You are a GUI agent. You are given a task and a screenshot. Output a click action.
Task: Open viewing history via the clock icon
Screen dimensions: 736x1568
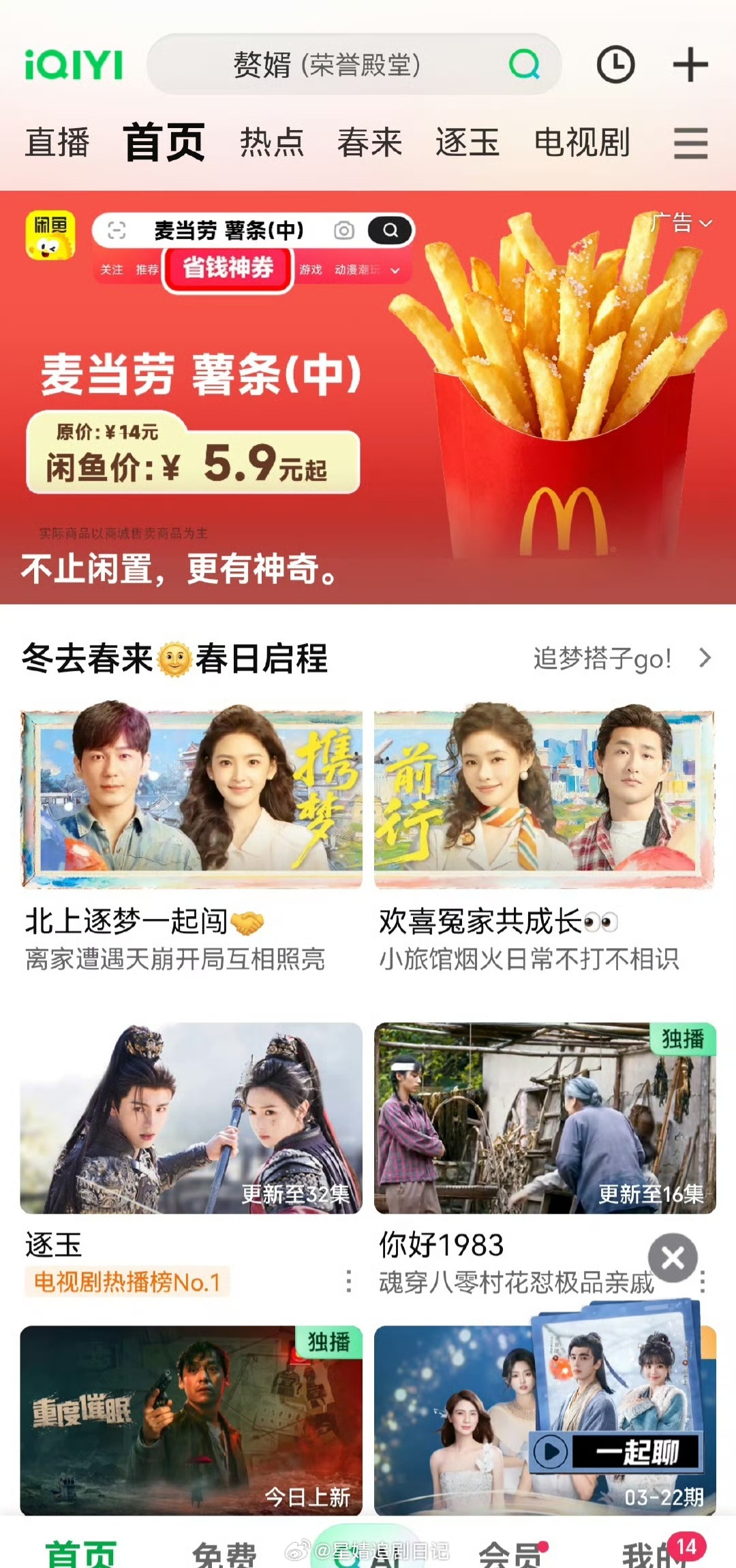point(615,65)
